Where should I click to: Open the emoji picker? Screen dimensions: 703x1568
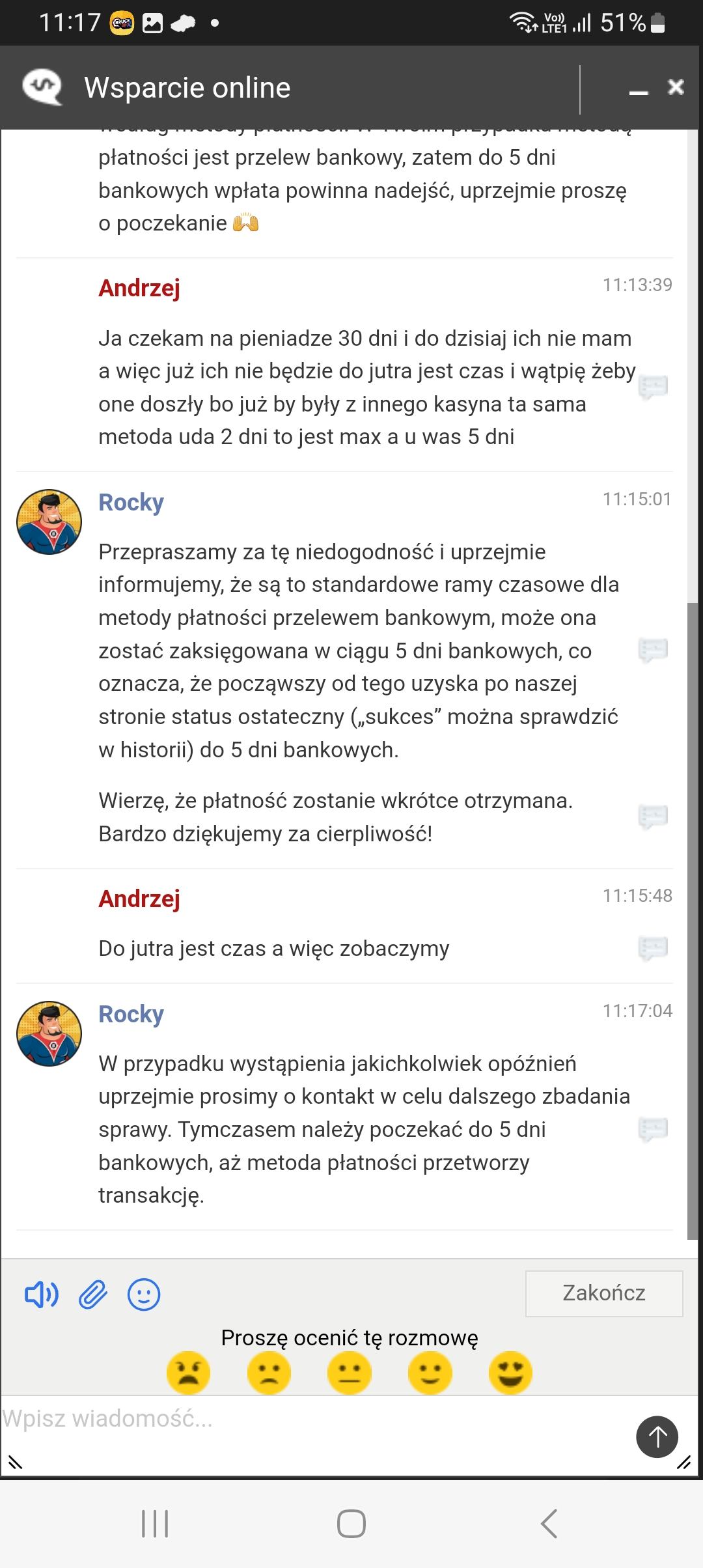point(144,1295)
